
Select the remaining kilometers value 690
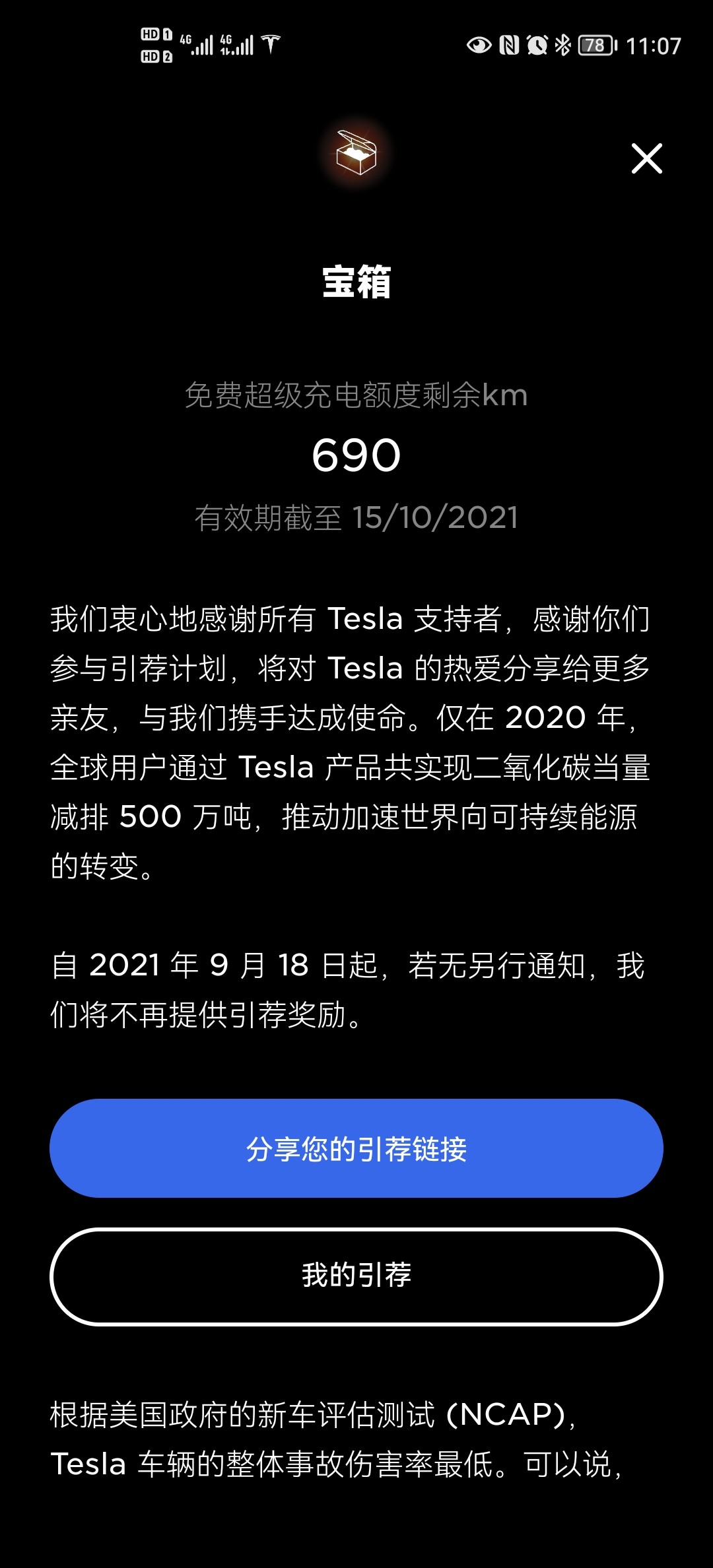point(356,455)
